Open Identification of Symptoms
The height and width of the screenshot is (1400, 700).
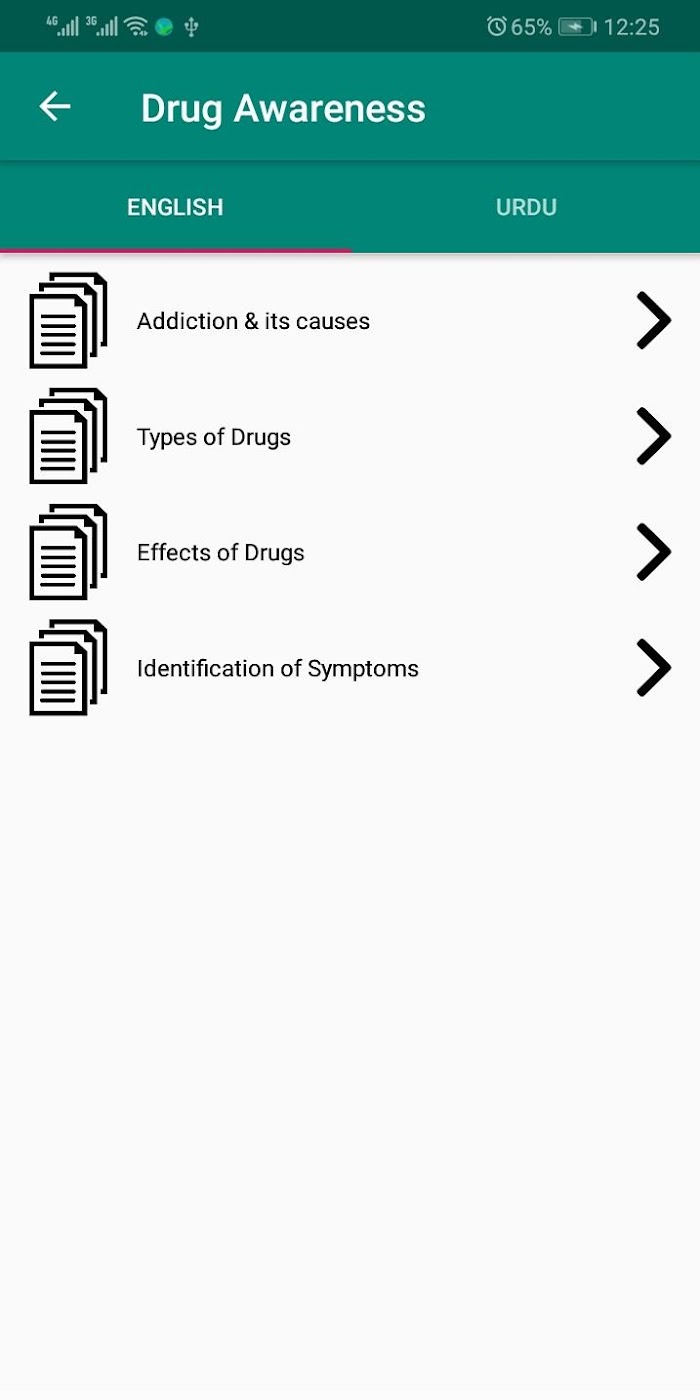350,669
